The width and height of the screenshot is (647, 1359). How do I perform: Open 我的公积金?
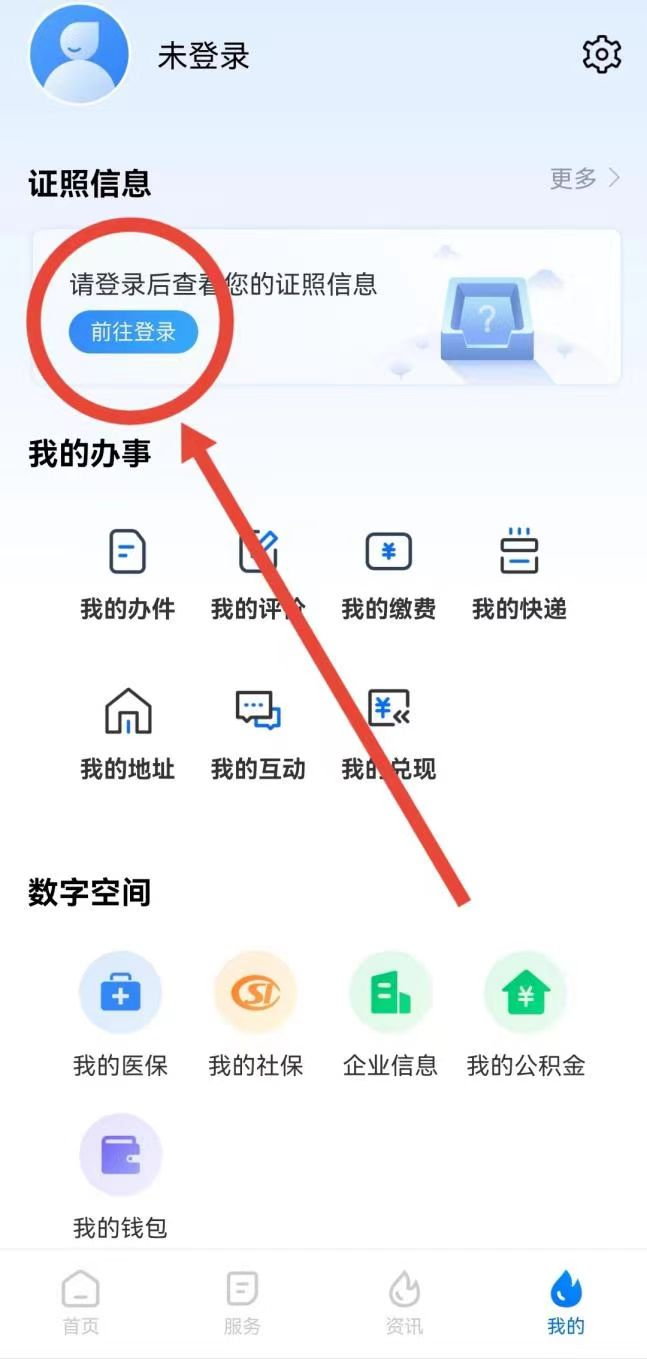525,1012
